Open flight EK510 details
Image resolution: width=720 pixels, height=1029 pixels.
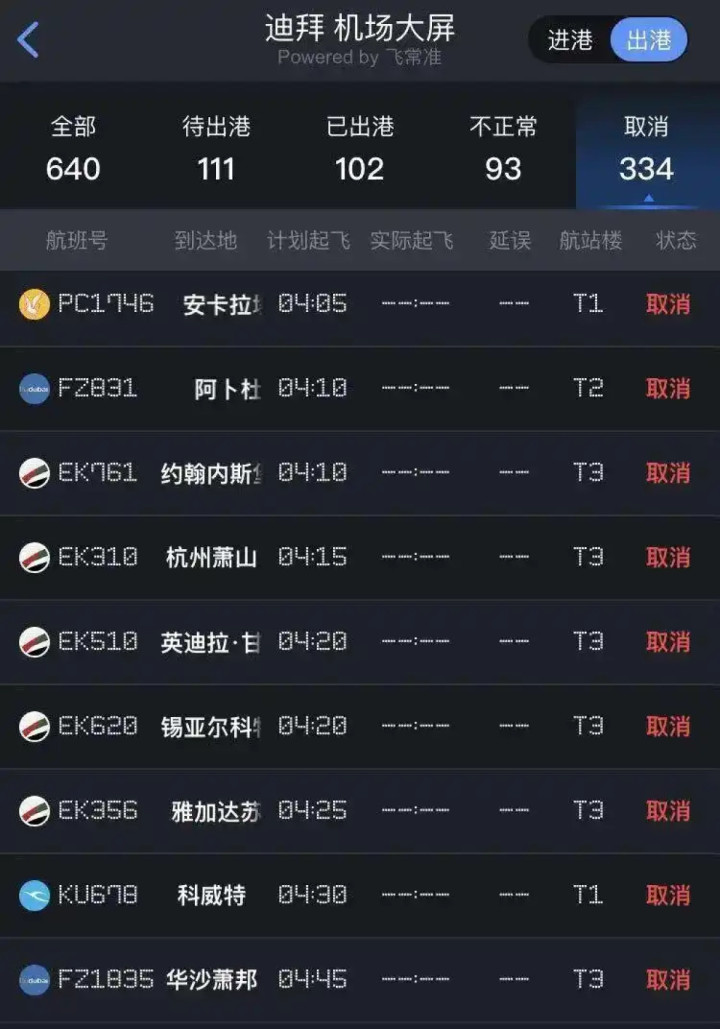tap(360, 642)
